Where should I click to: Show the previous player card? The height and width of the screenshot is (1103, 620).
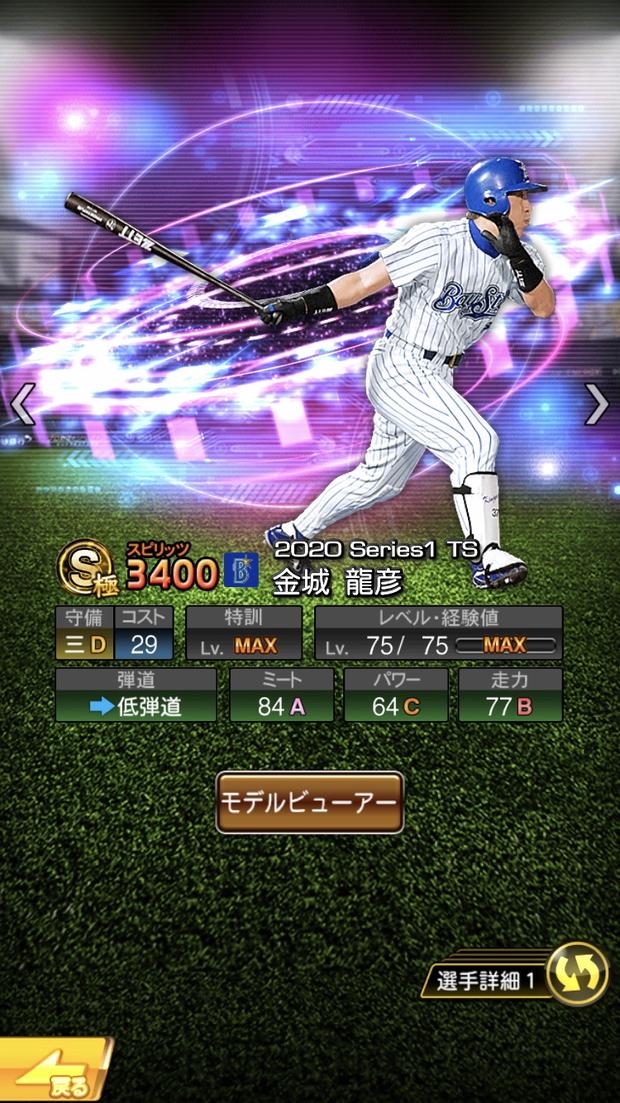coord(22,404)
